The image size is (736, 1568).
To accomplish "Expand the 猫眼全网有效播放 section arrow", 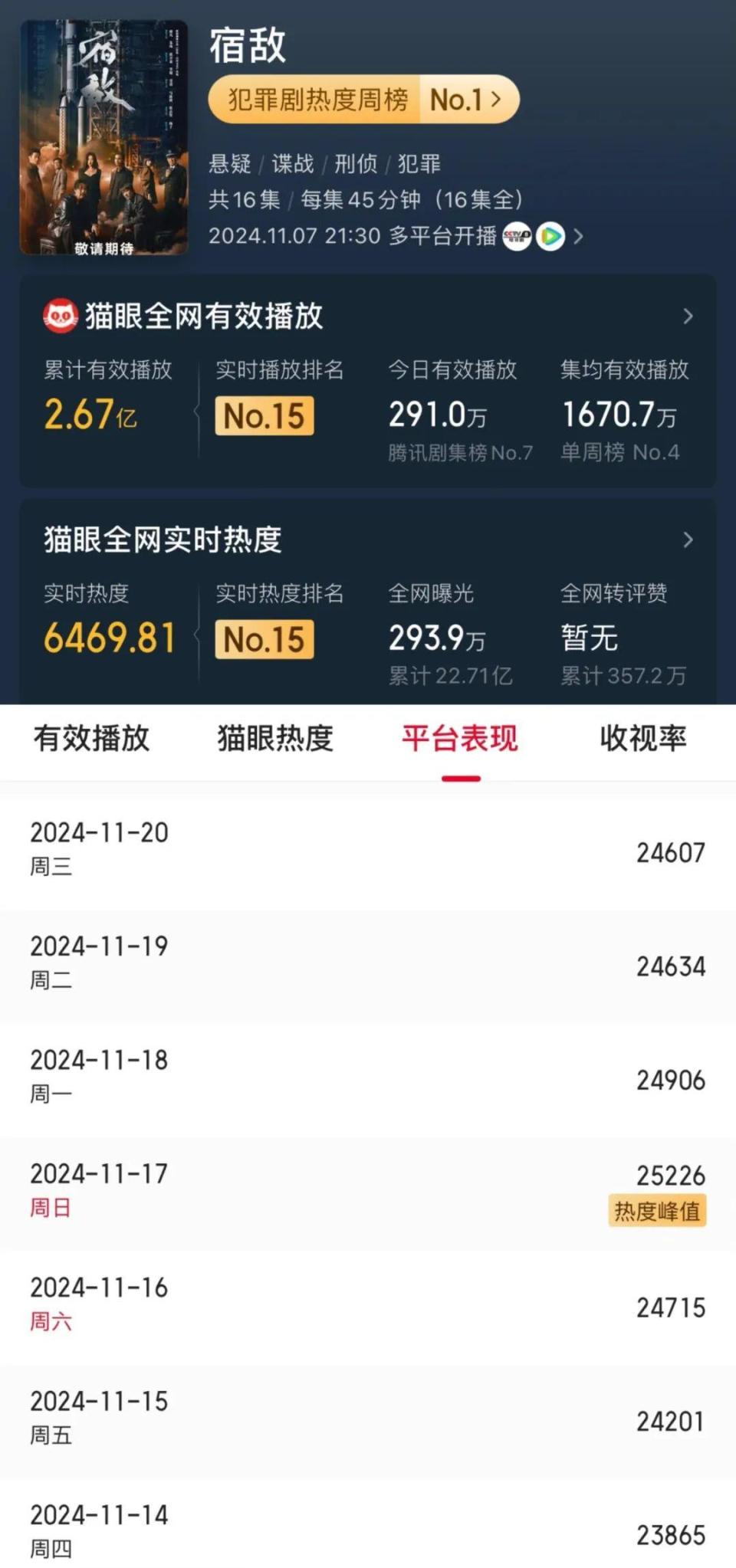I will (x=688, y=315).
